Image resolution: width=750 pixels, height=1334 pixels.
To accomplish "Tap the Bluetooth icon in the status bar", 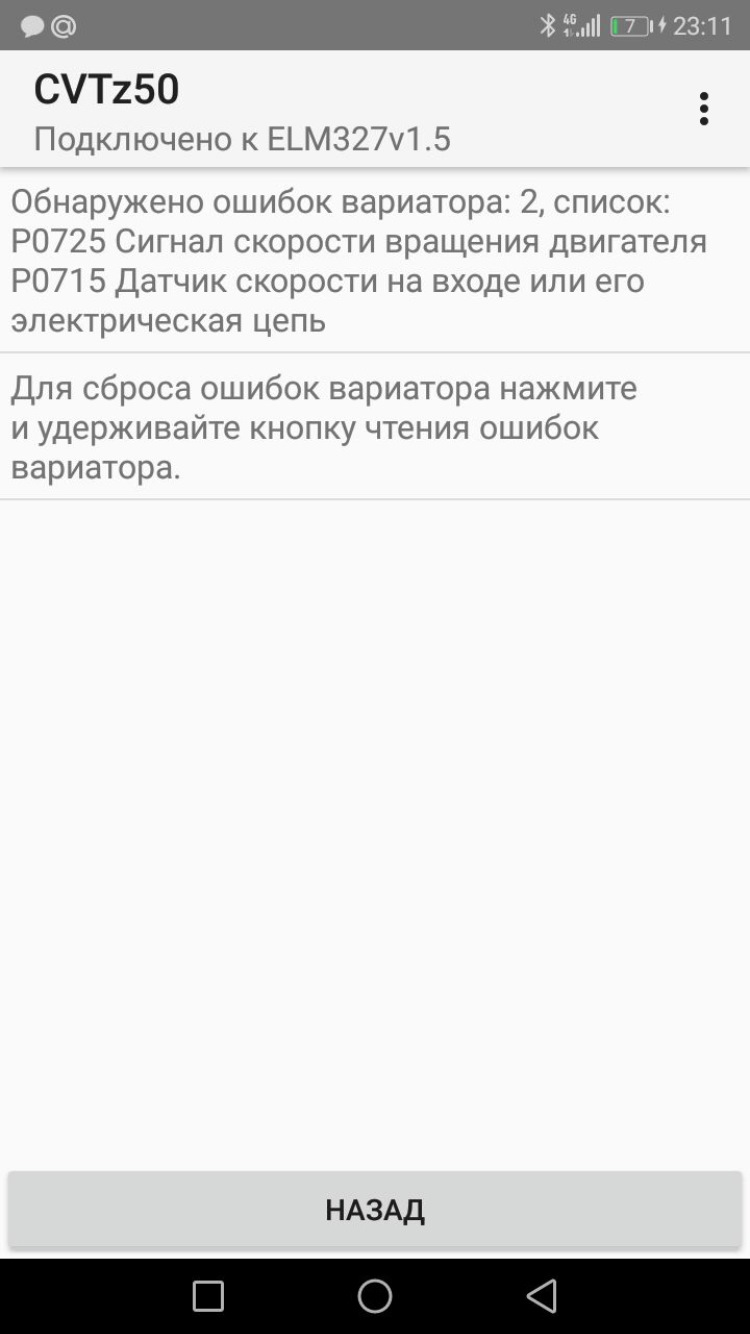I will [548, 25].
